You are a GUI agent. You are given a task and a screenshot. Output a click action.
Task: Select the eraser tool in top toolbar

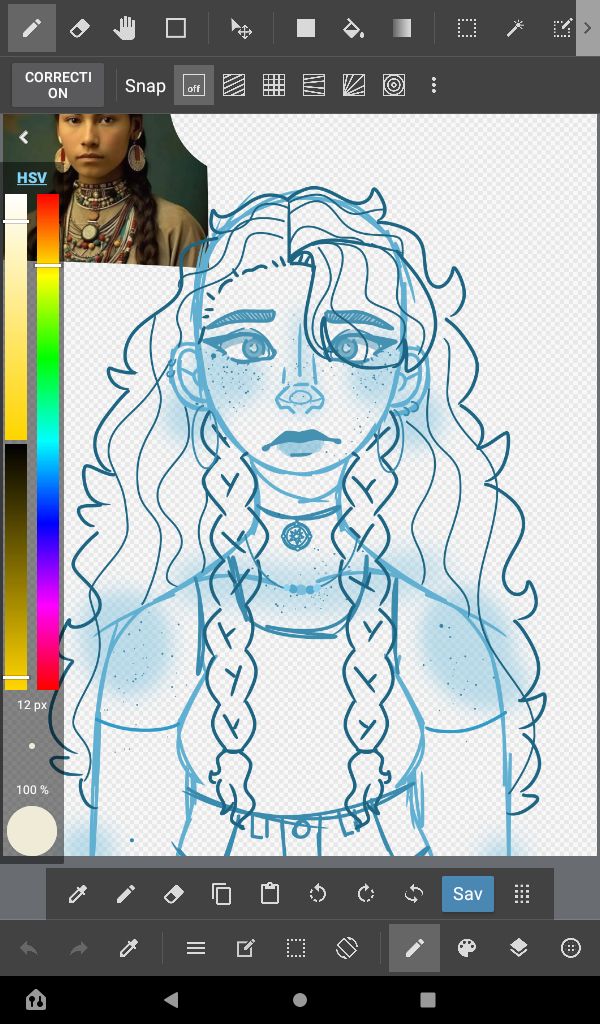coord(79,29)
